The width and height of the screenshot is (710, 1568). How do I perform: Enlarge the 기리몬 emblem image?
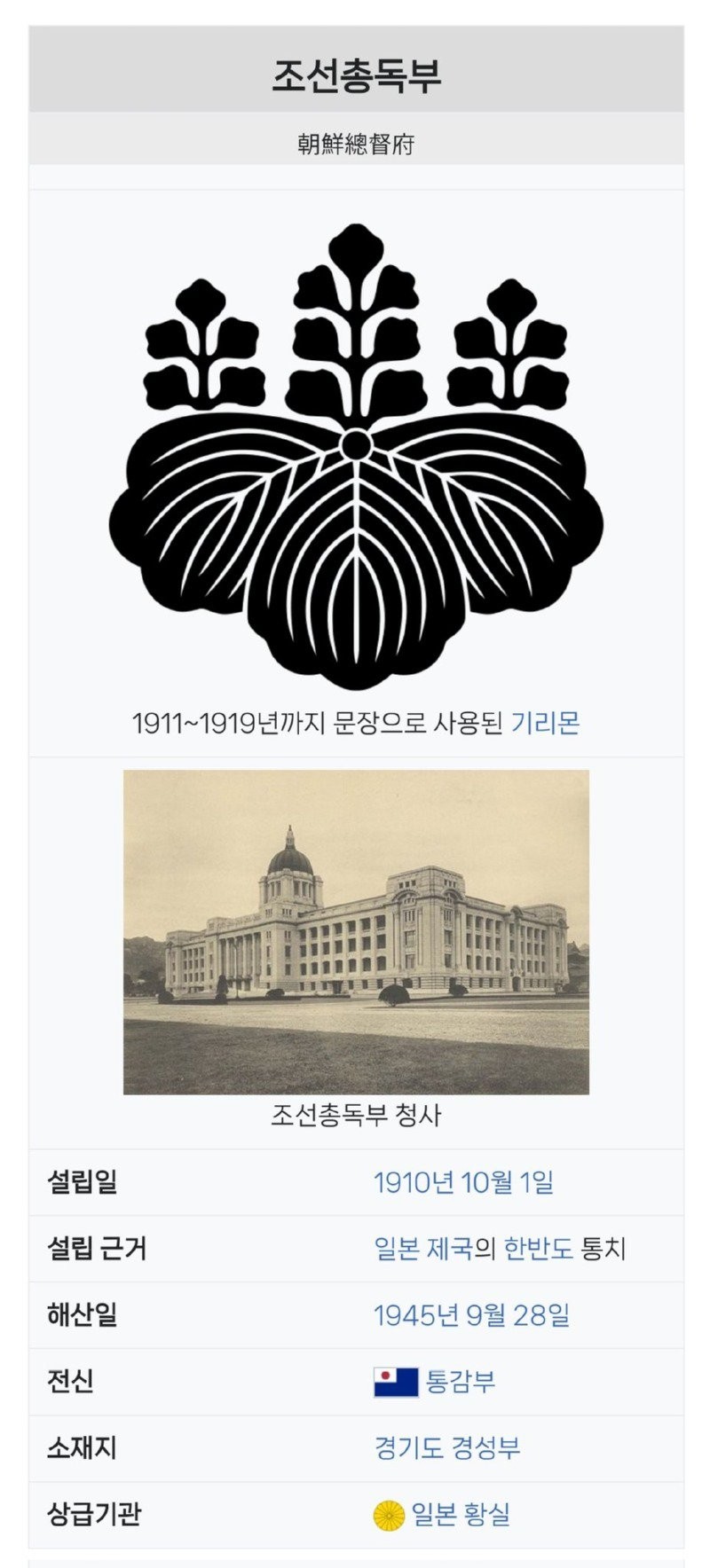coord(356,457)
